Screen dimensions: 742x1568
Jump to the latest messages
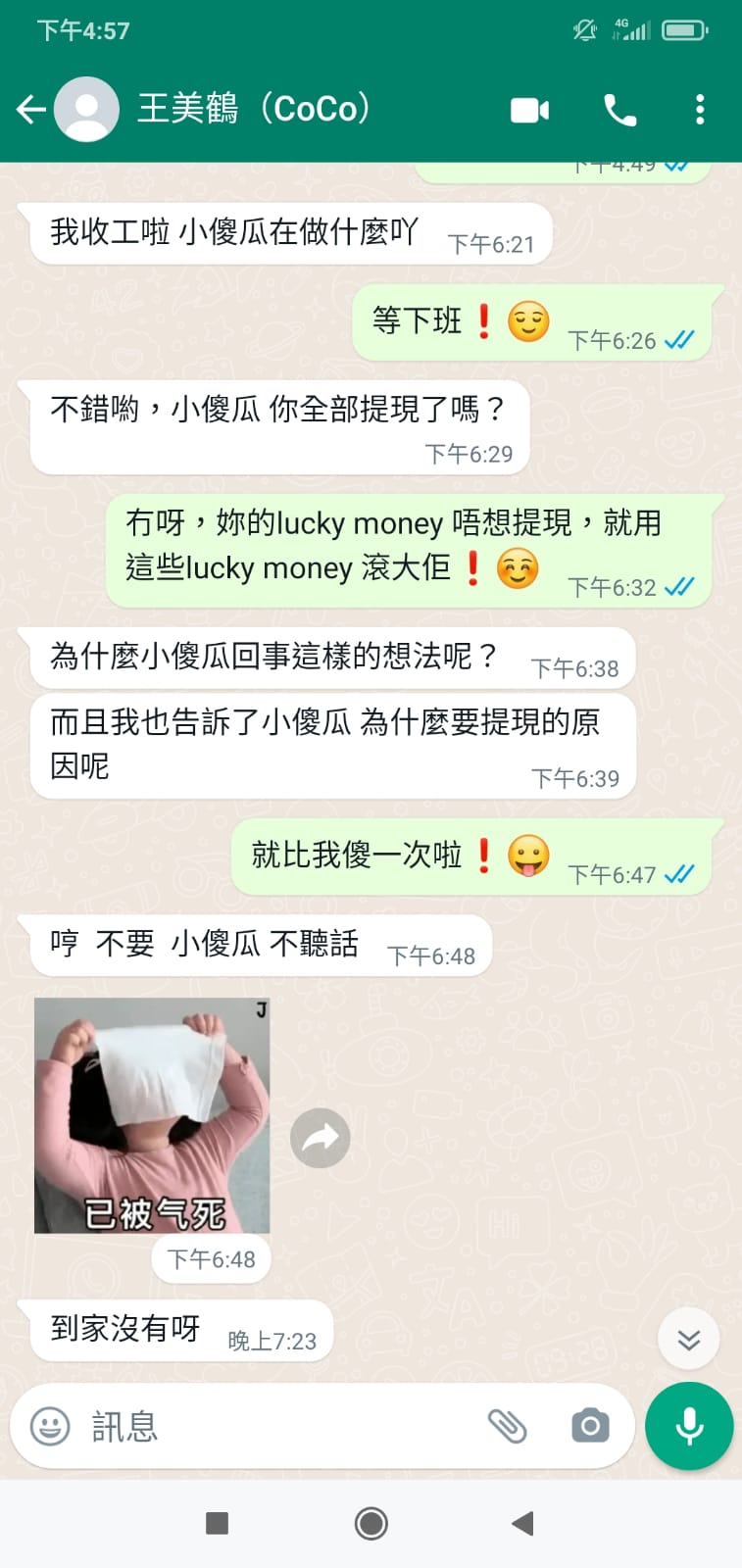[688, 1340]
